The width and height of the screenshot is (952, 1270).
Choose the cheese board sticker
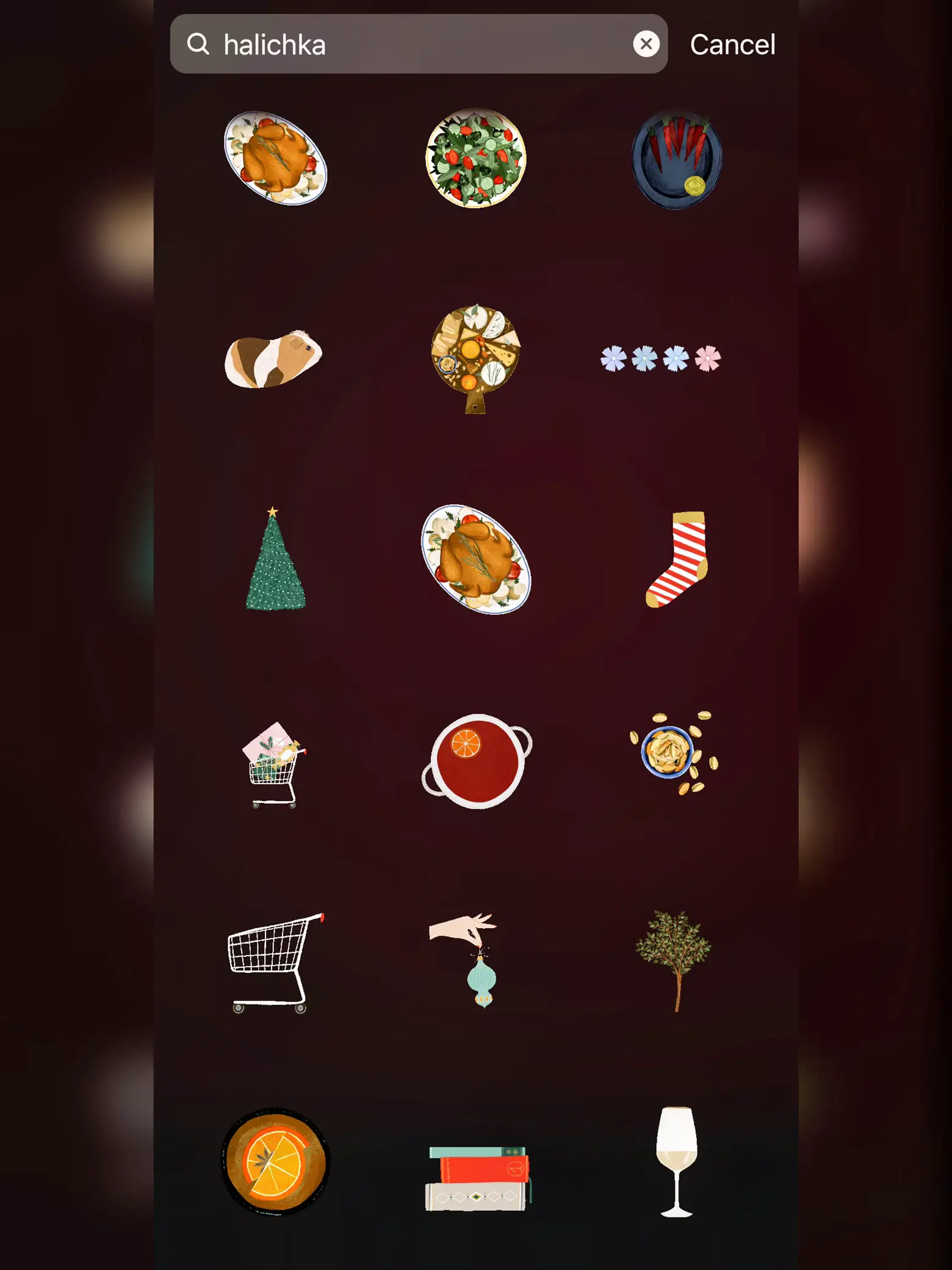click(475, 358)
